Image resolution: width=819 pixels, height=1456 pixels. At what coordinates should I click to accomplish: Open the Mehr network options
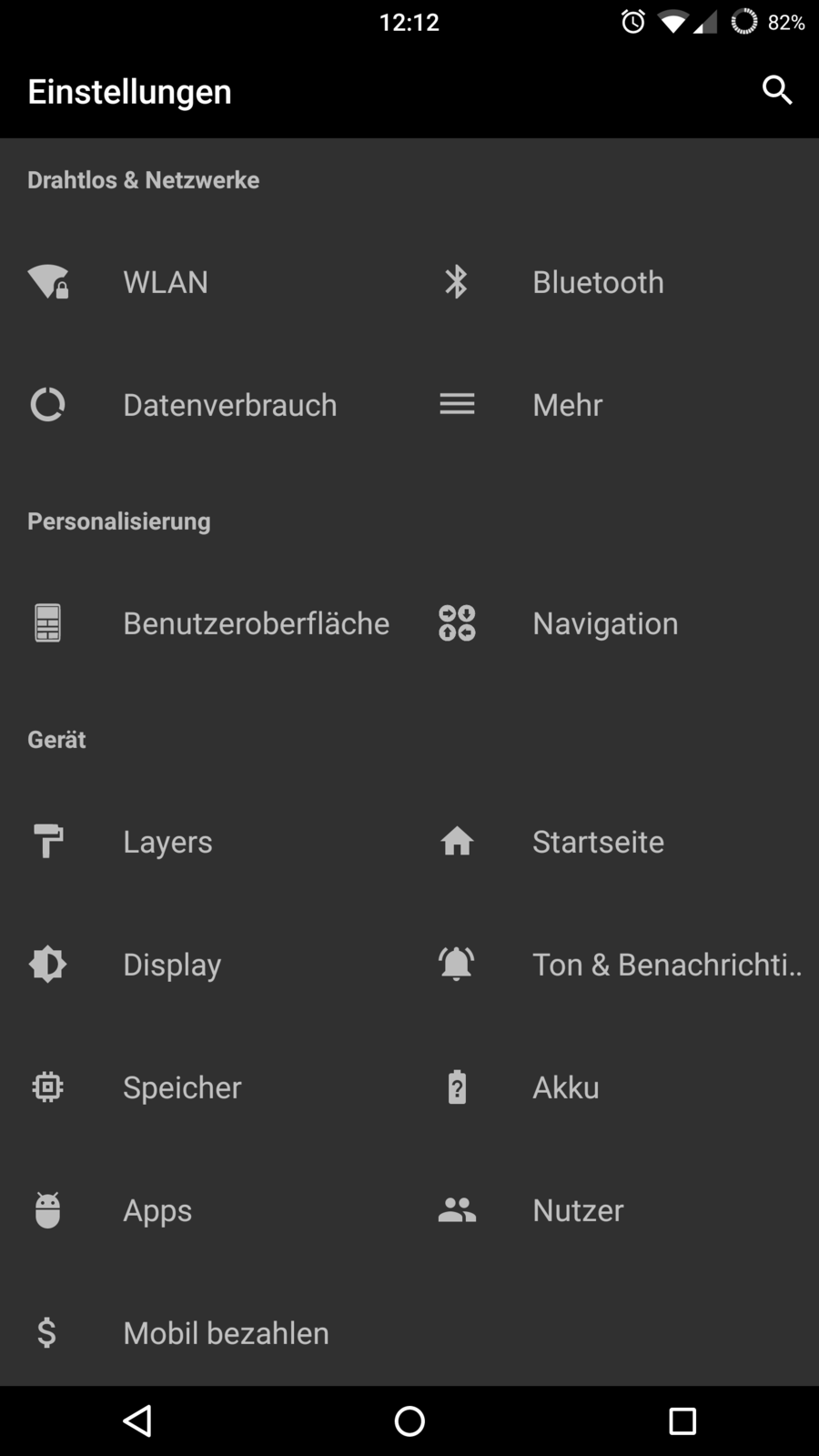point(567,405)
